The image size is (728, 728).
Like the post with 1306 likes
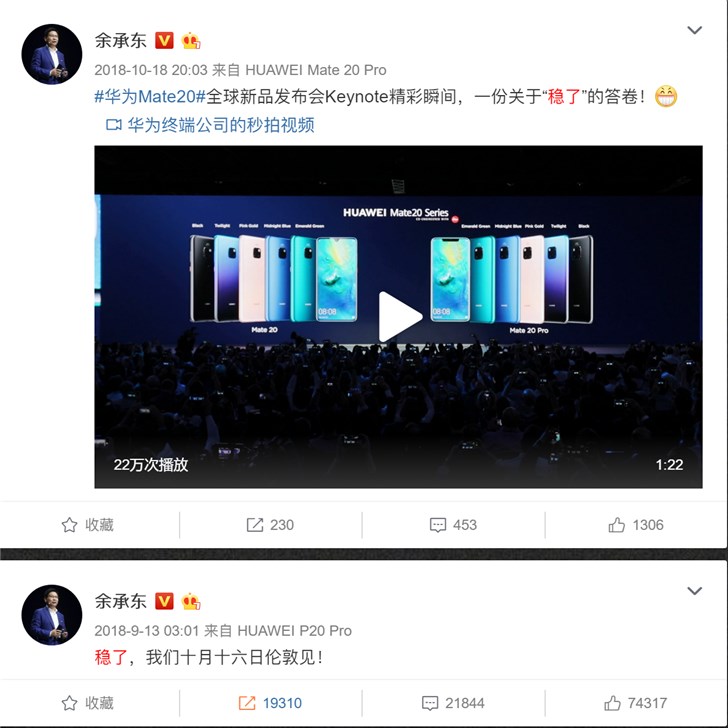[635, 525]
